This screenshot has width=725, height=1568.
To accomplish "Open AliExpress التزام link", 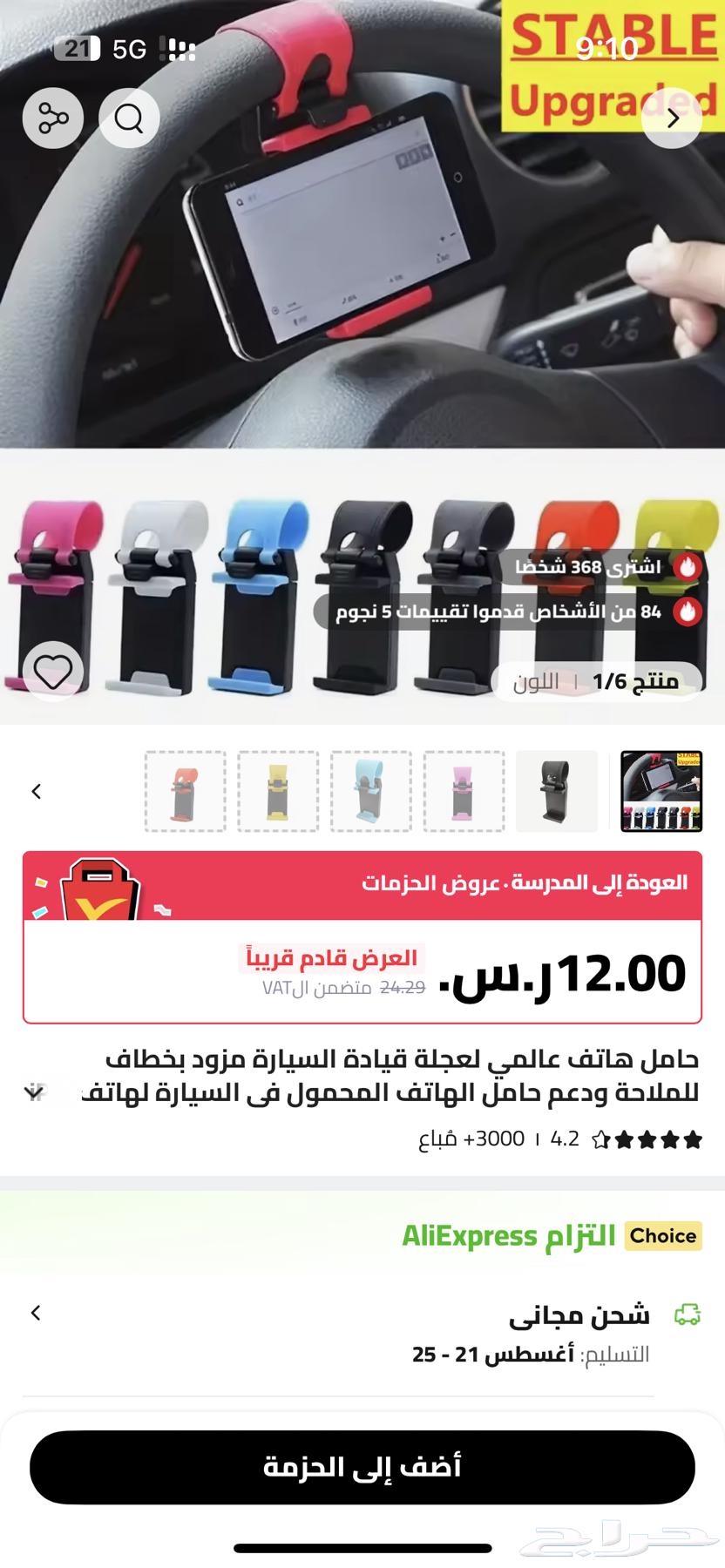I will [505, 1236].
